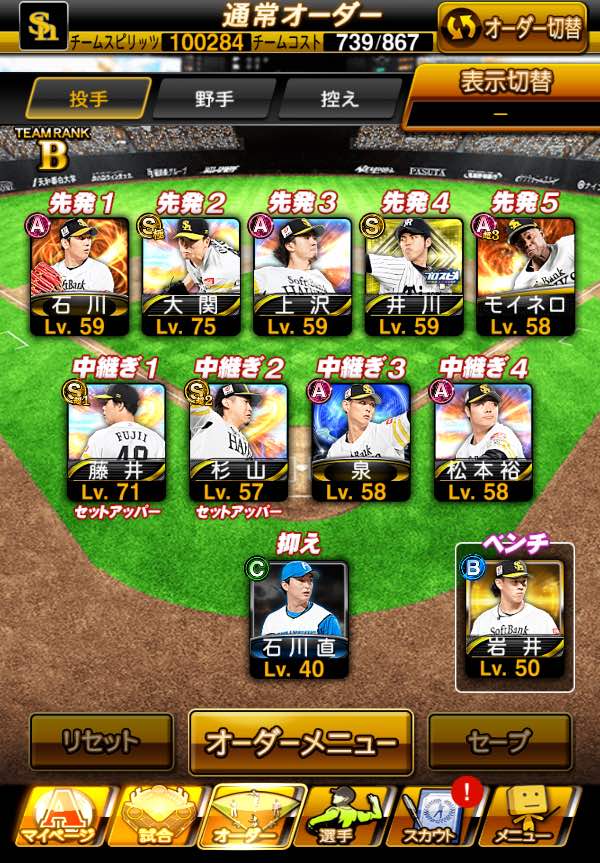Select the 投手 tab
Image resolution: width=600 pixels, height=863 pixels.
point(88,99)
